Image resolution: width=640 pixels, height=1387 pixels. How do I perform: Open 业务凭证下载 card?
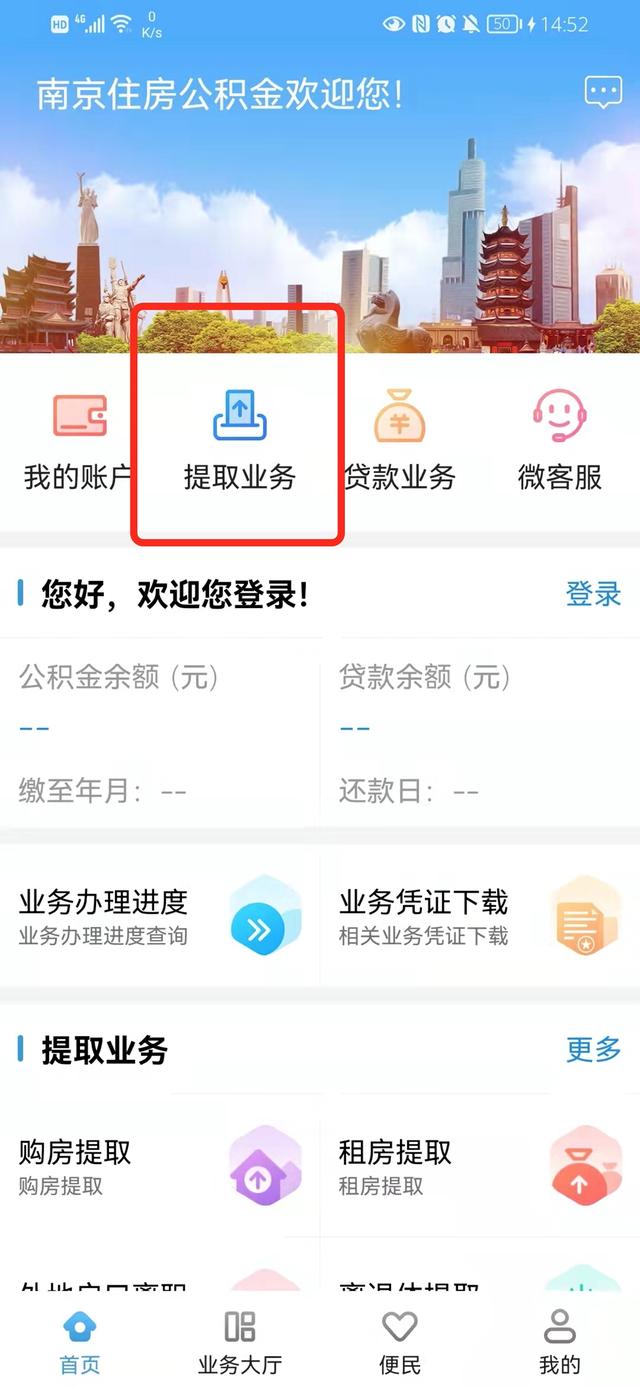coord(480,916)
